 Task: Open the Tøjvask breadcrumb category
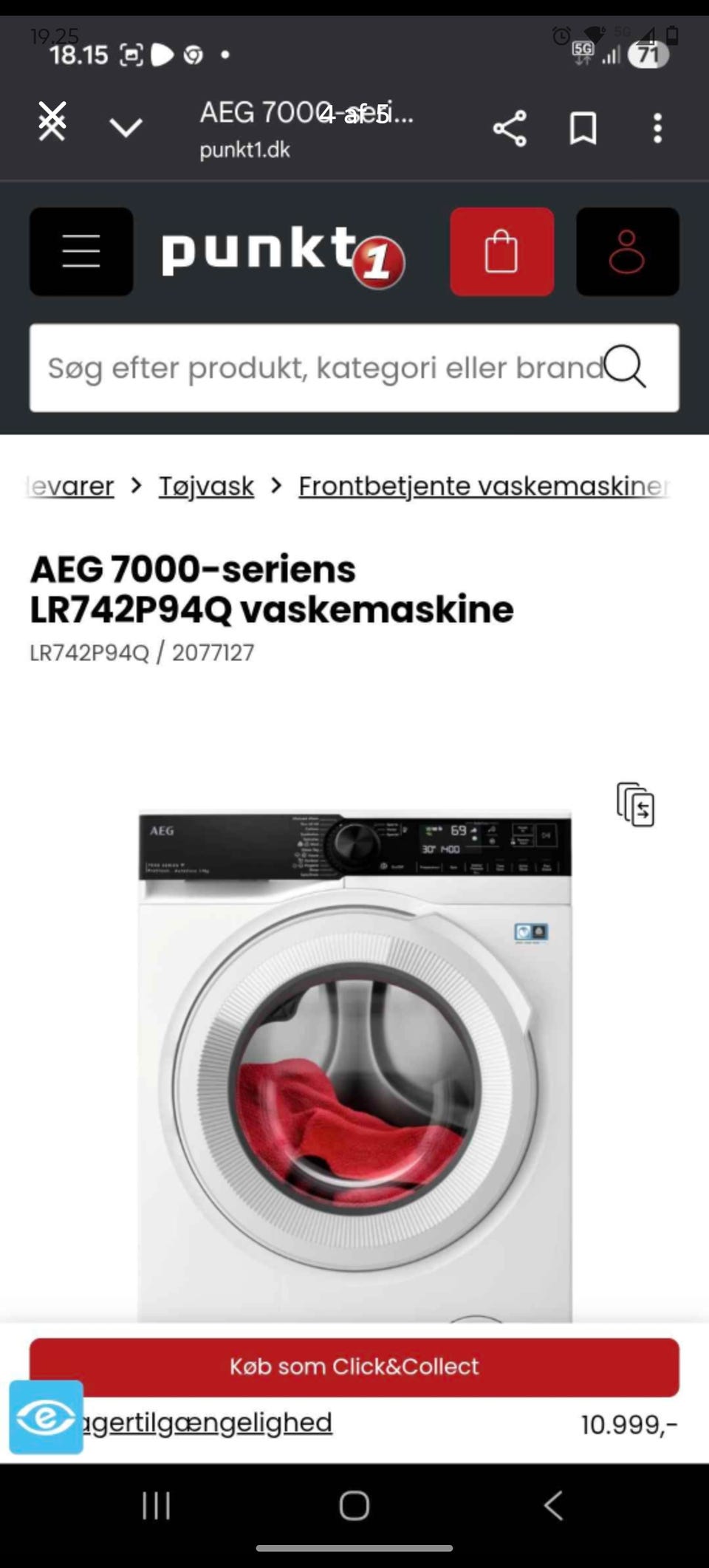(x=205, y=485)
